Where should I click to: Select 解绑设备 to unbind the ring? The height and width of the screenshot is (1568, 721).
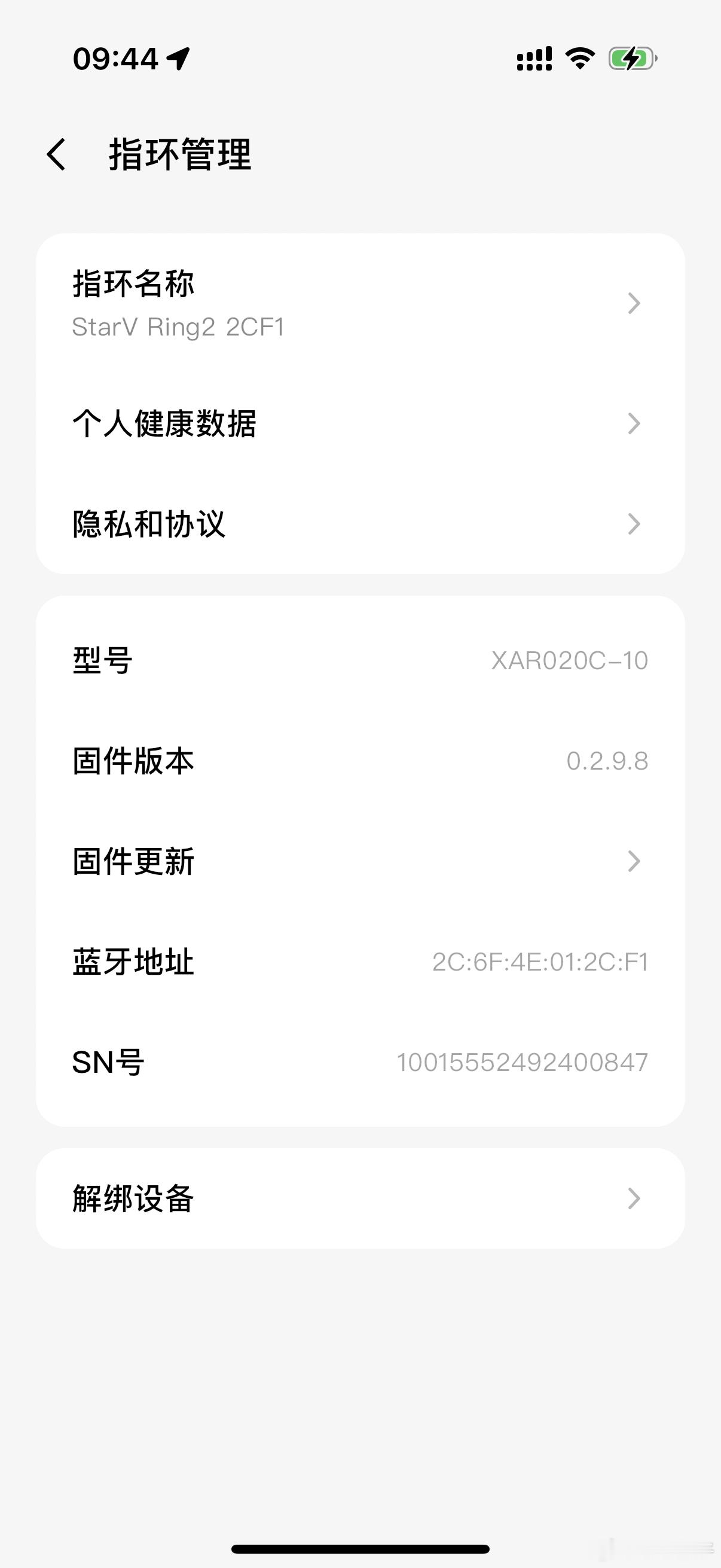tap(360, 1198)
